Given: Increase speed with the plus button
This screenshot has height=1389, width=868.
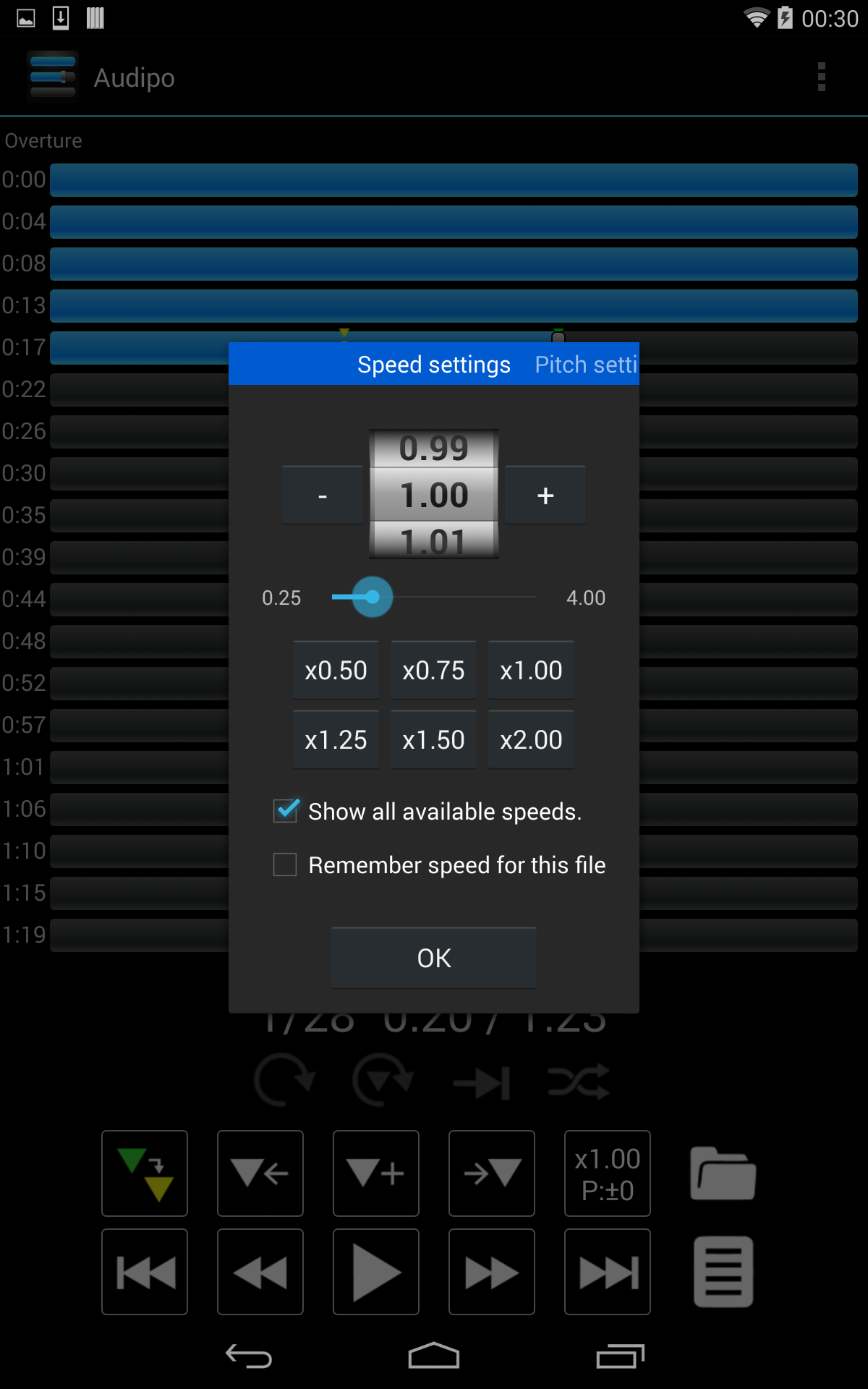Looking at the screenshot, I should (x=545, y=495).
